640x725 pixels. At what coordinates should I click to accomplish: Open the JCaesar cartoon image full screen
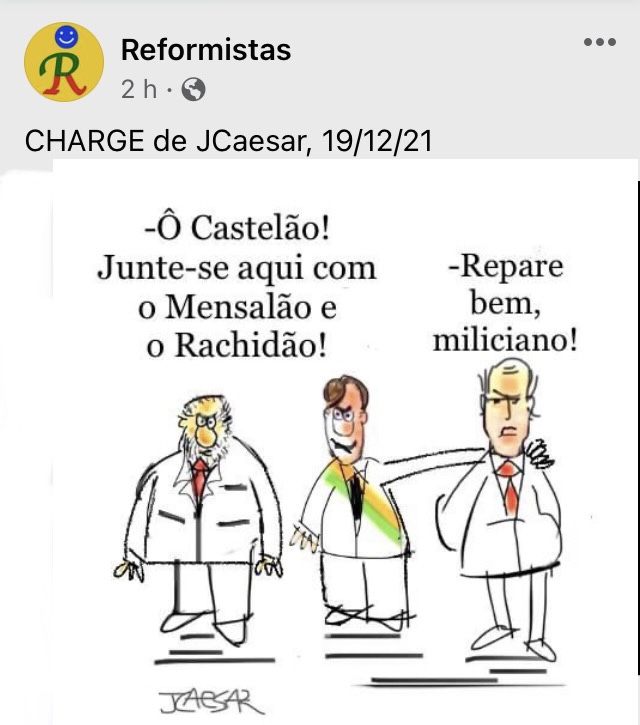(345, 440)
